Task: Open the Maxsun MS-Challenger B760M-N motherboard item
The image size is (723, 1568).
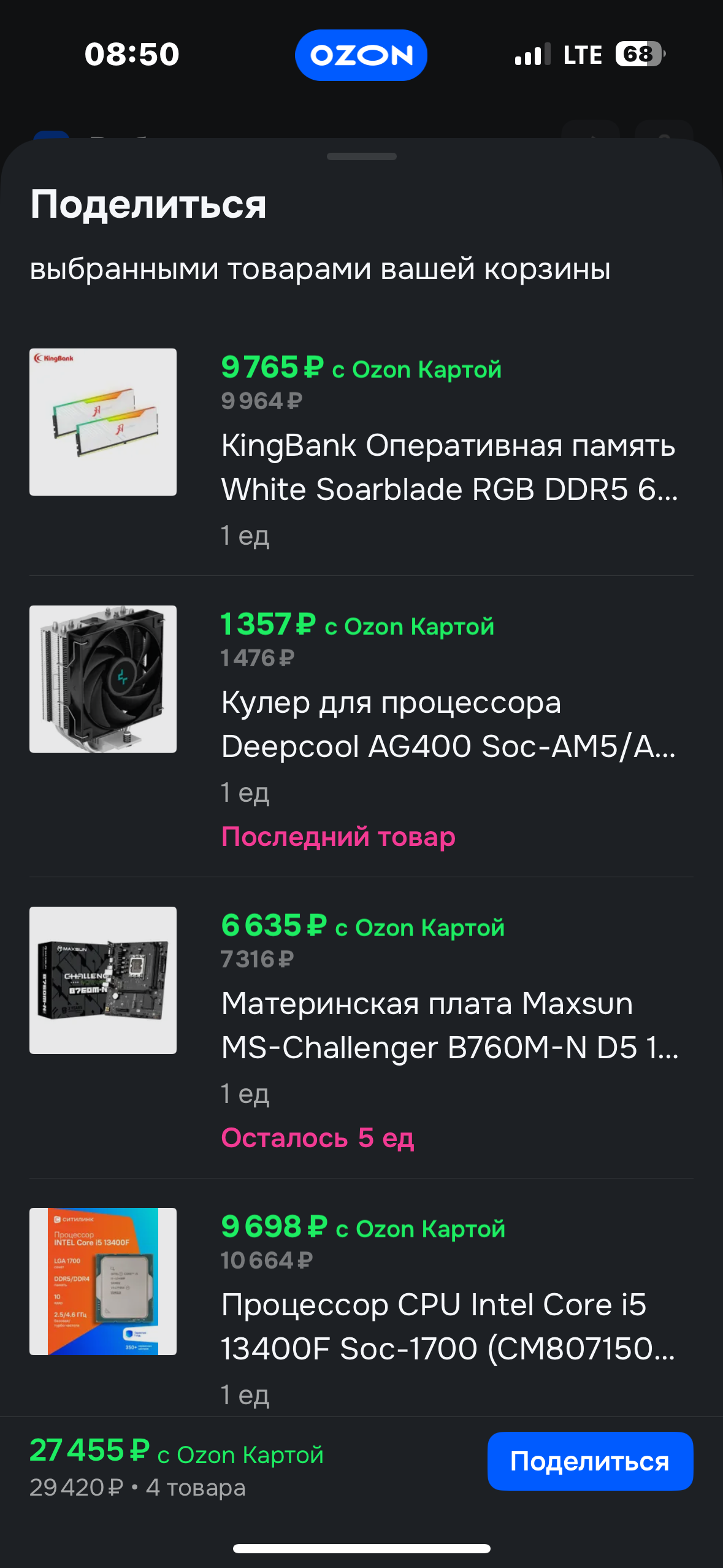Action: coord(361,1028)
